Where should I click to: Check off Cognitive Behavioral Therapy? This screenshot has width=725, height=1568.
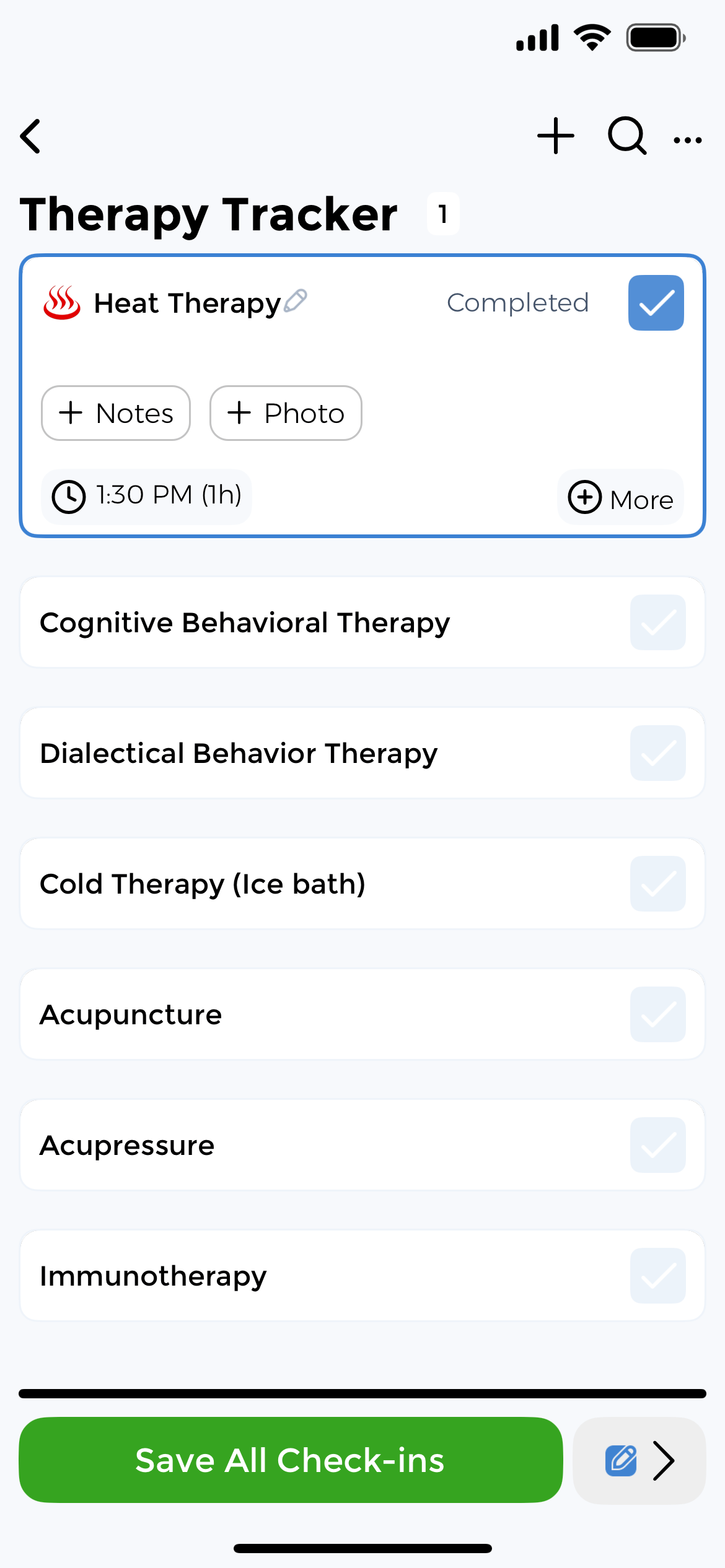coord(657,622)
